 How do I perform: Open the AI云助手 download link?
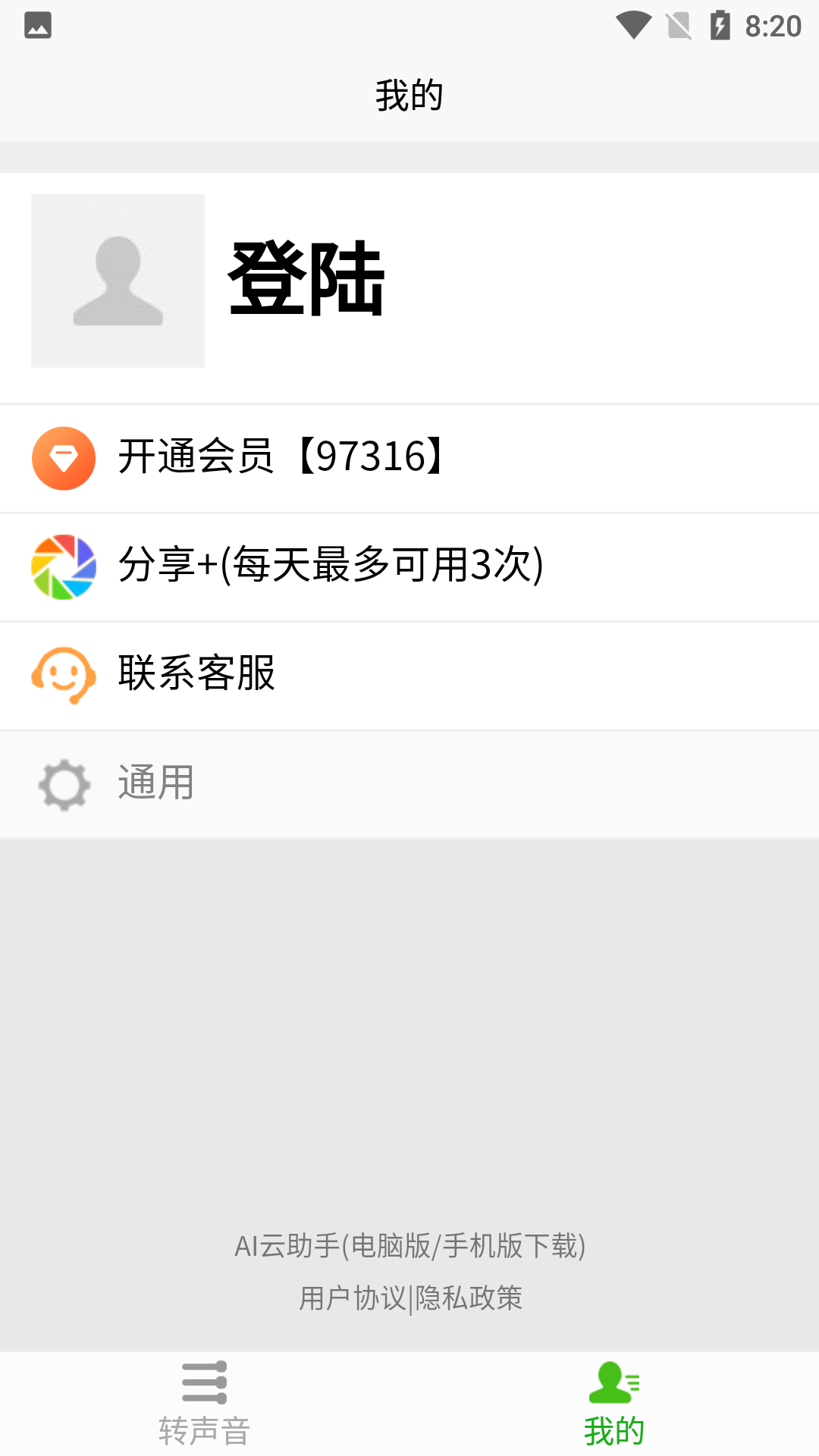409,1244
